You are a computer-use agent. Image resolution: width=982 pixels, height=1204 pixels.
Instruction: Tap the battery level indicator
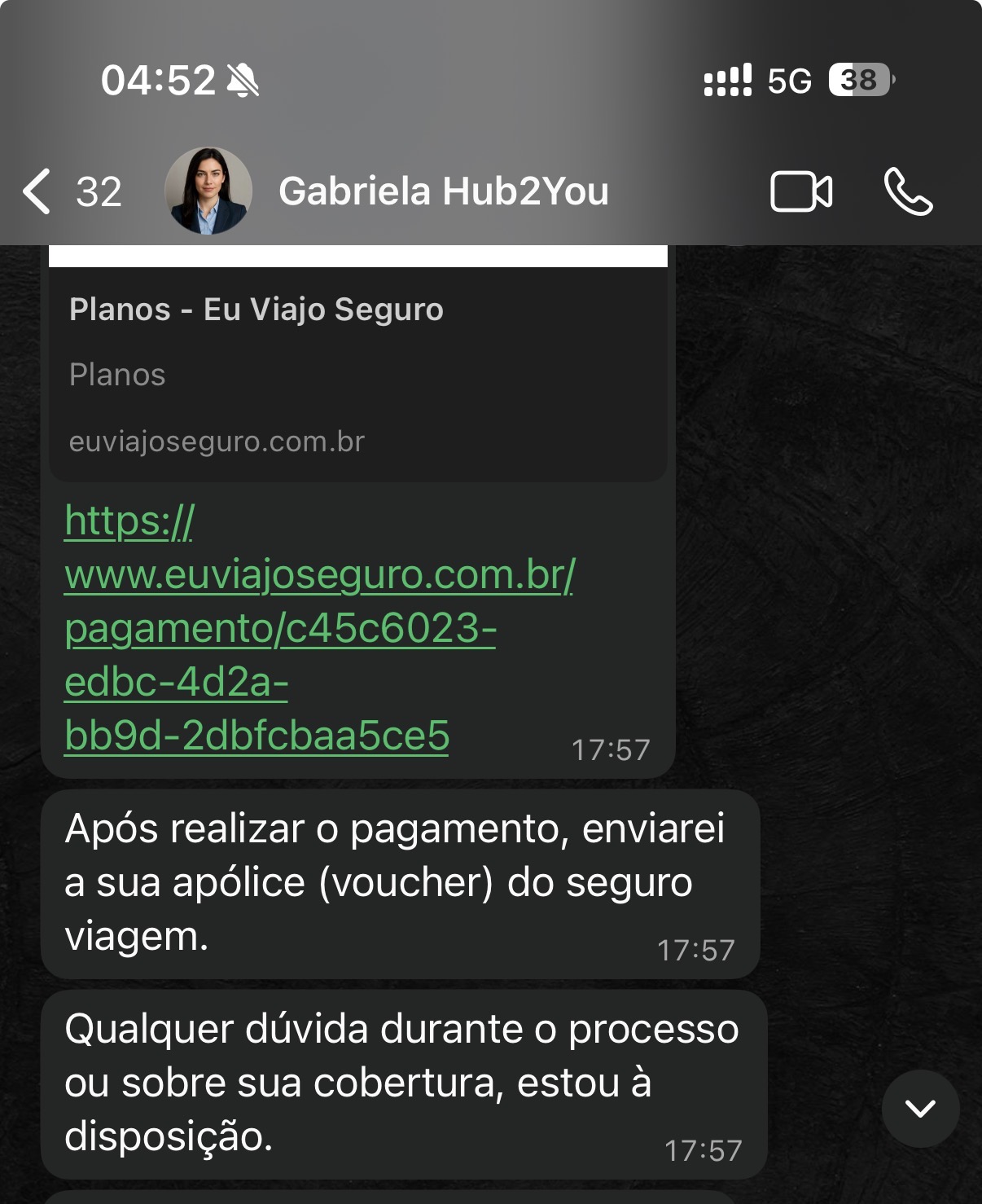pos(857,79)
